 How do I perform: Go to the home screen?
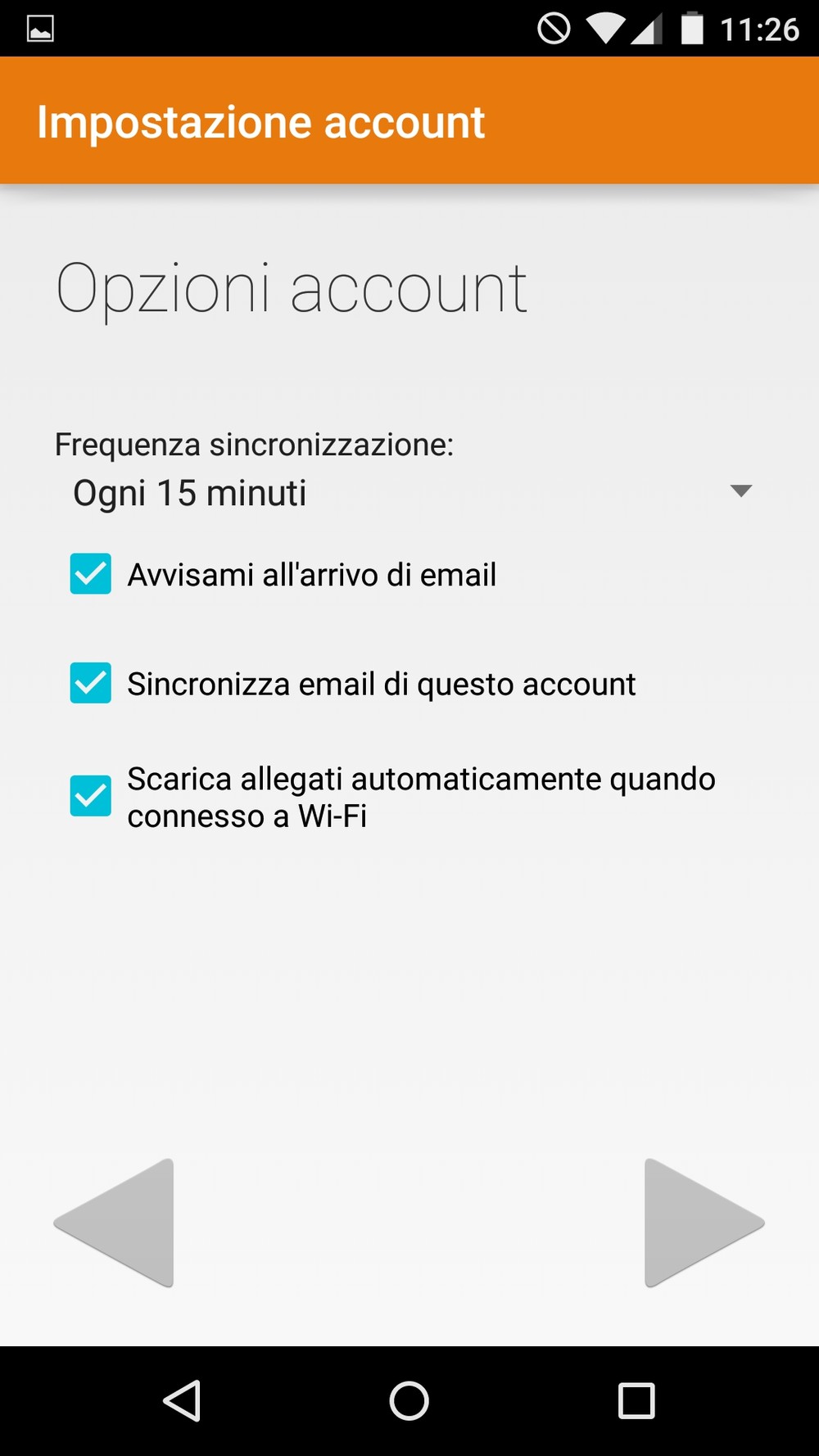[409, 1400]
